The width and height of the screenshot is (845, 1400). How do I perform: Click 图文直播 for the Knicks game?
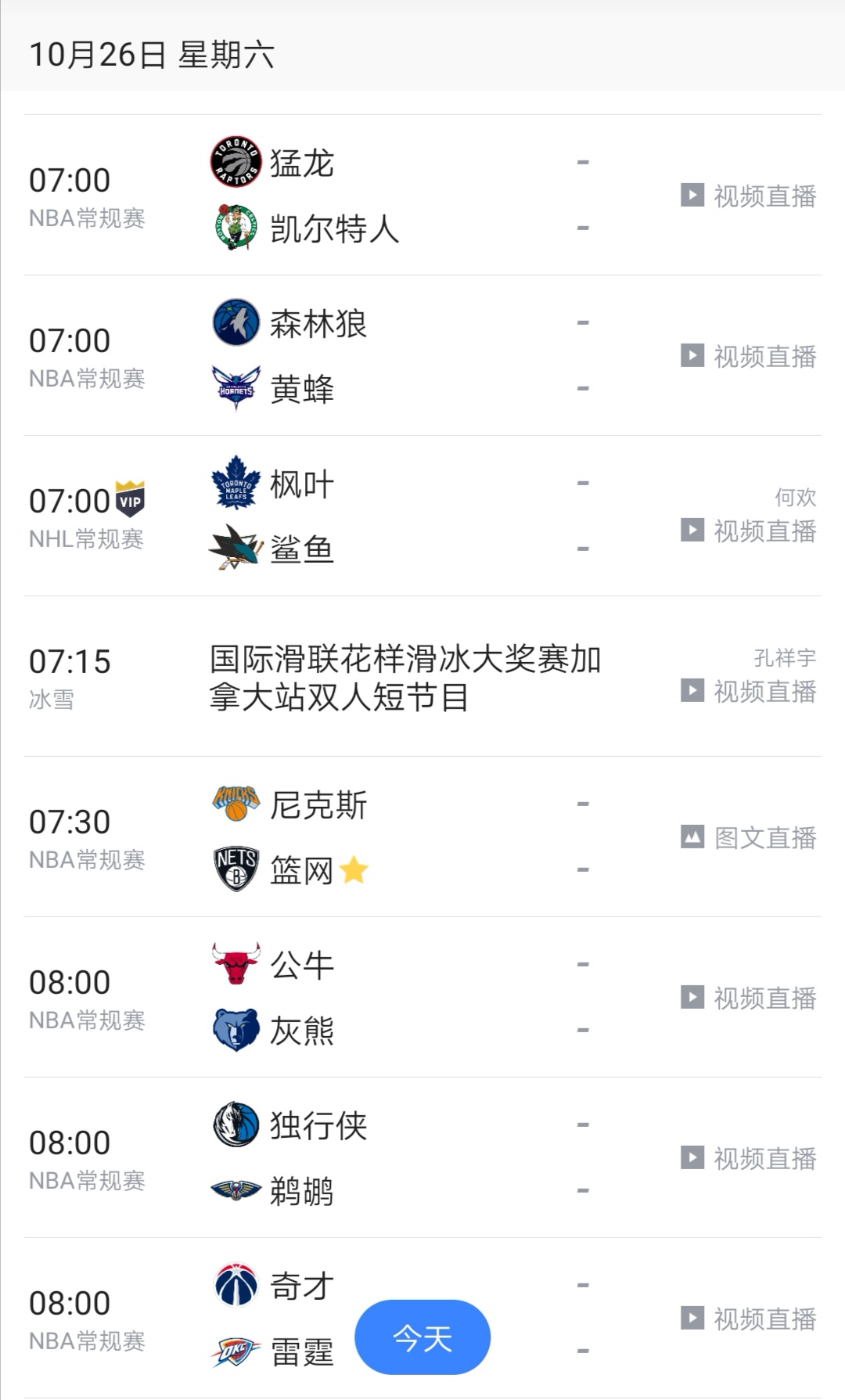point(751,836)
